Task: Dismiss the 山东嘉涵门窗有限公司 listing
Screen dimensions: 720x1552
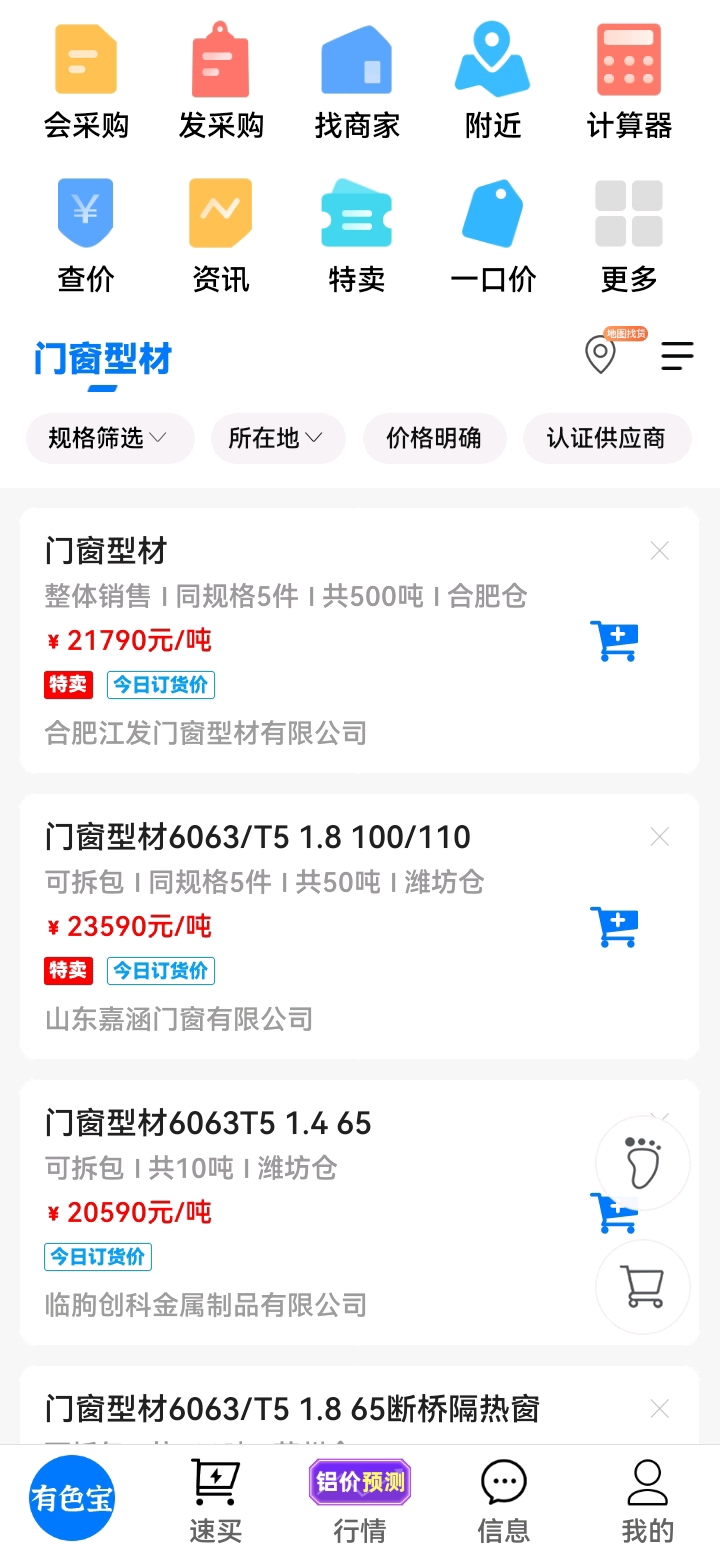Action: (660, 837)
